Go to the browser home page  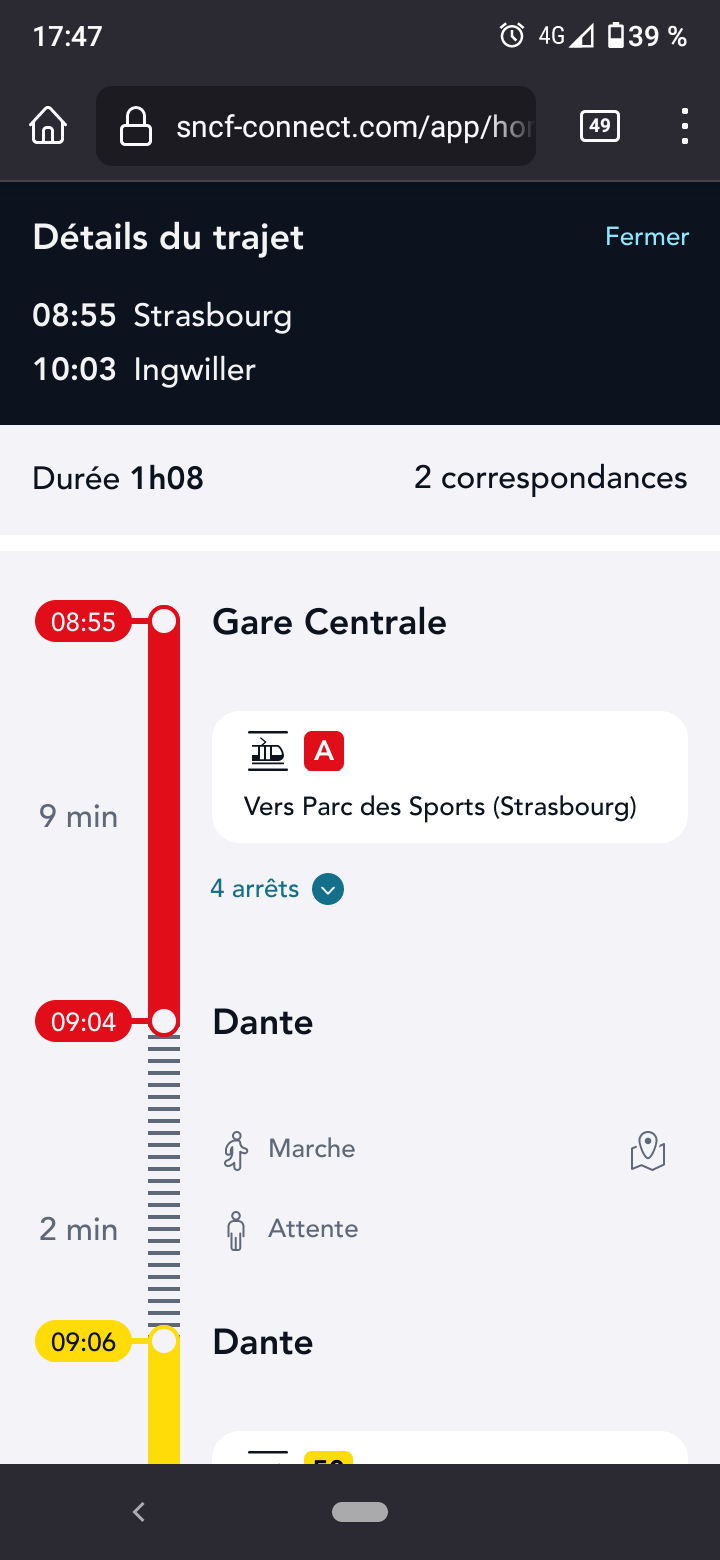point(48,126)
